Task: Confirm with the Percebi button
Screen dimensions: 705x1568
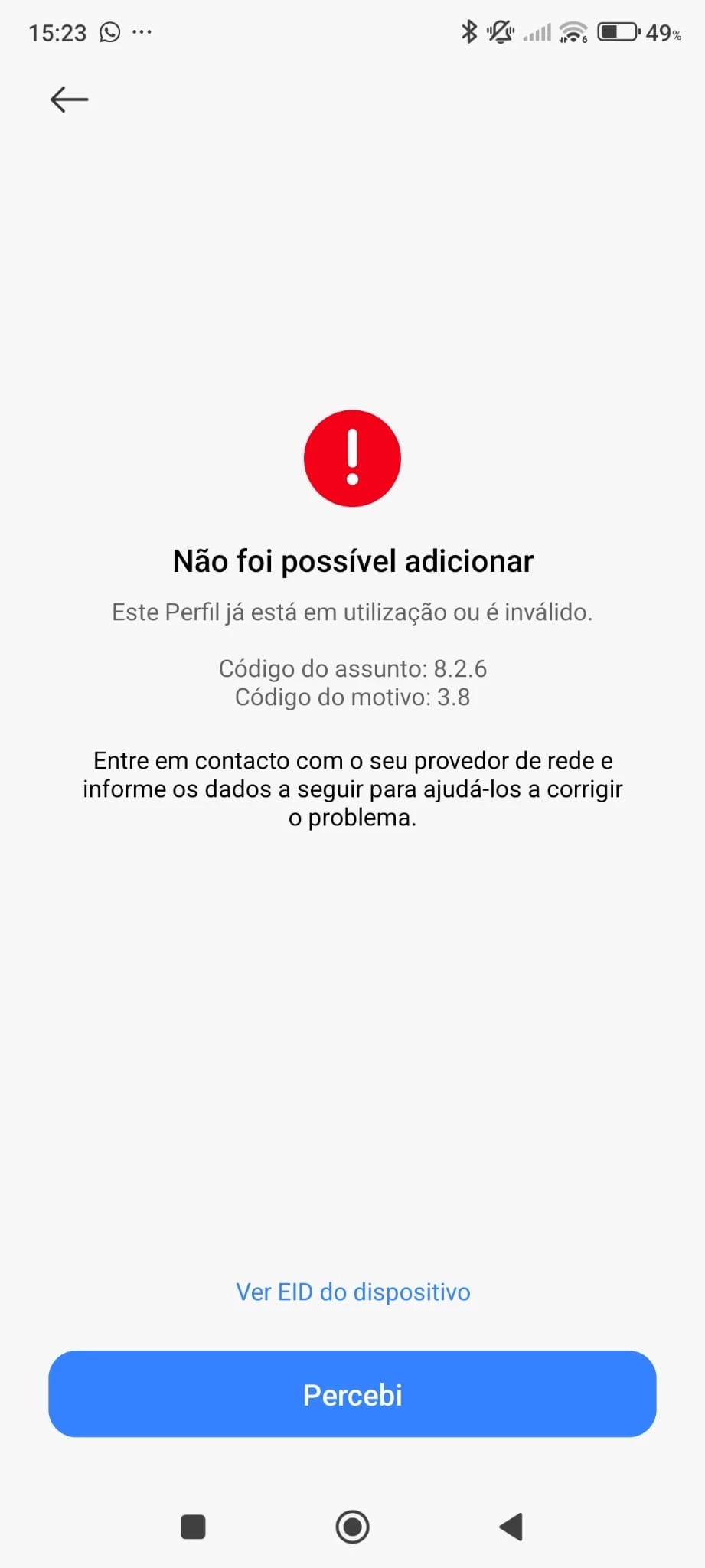Action: point(352,1394)
